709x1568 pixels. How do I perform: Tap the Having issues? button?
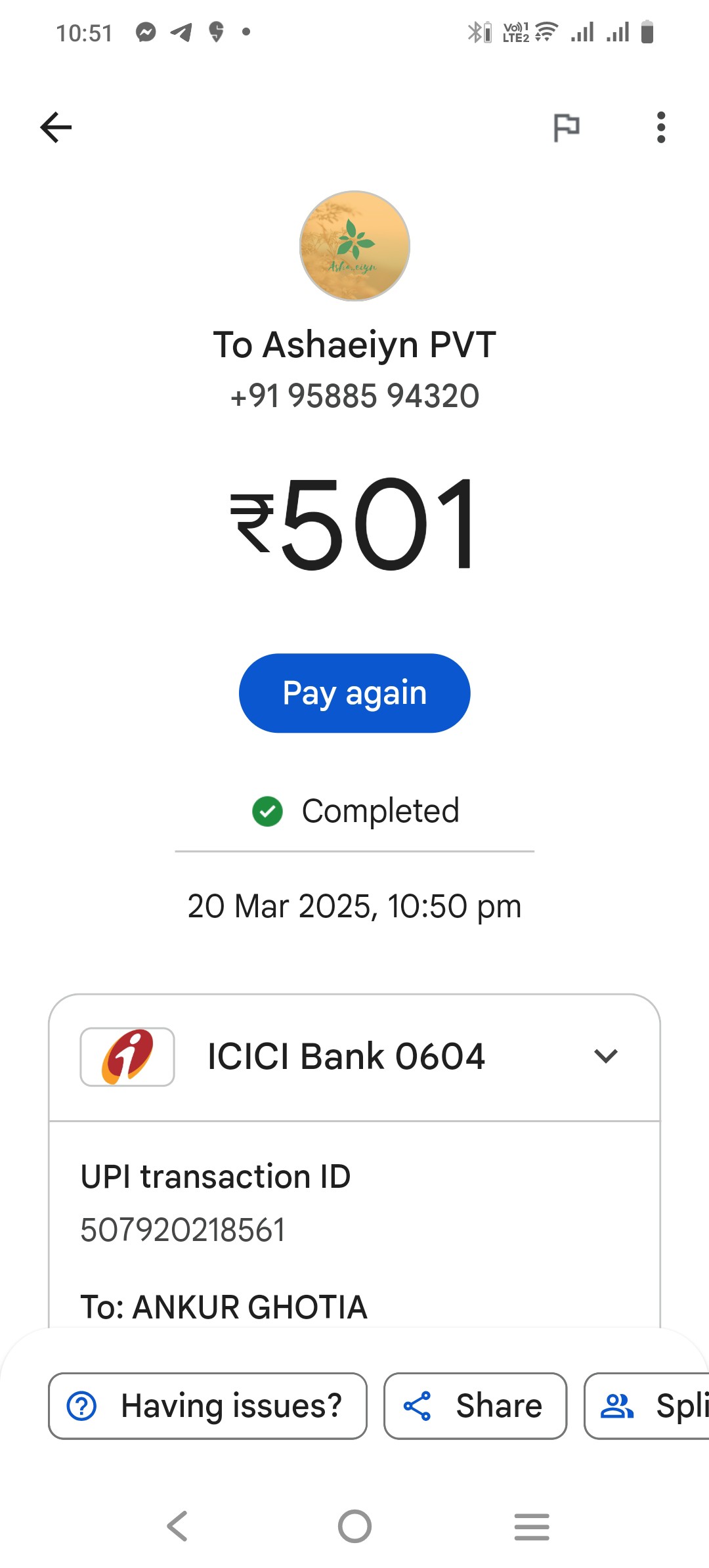point(207,1406)
